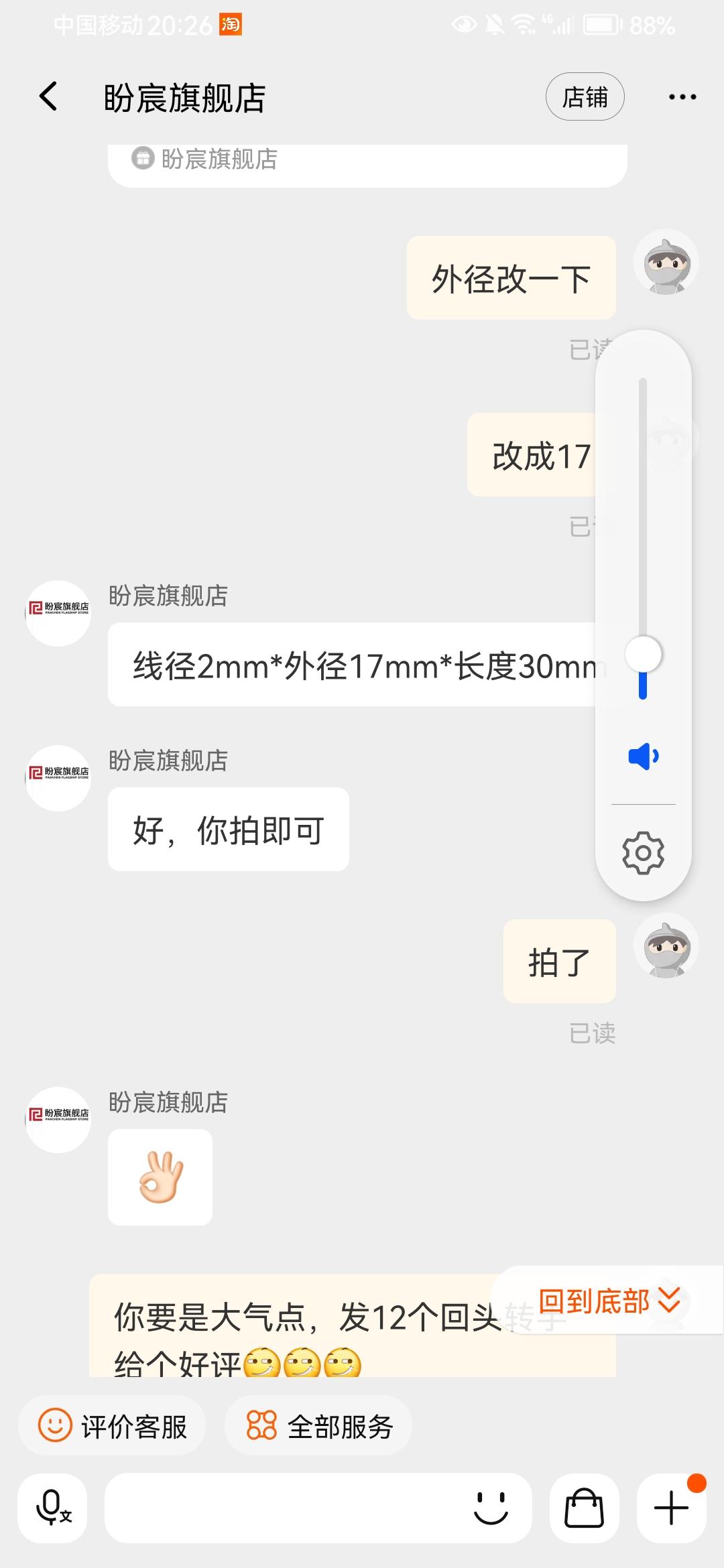Open the shopping bag icon
This screenshot has width=724, height=1568.
click(584, 1508)
